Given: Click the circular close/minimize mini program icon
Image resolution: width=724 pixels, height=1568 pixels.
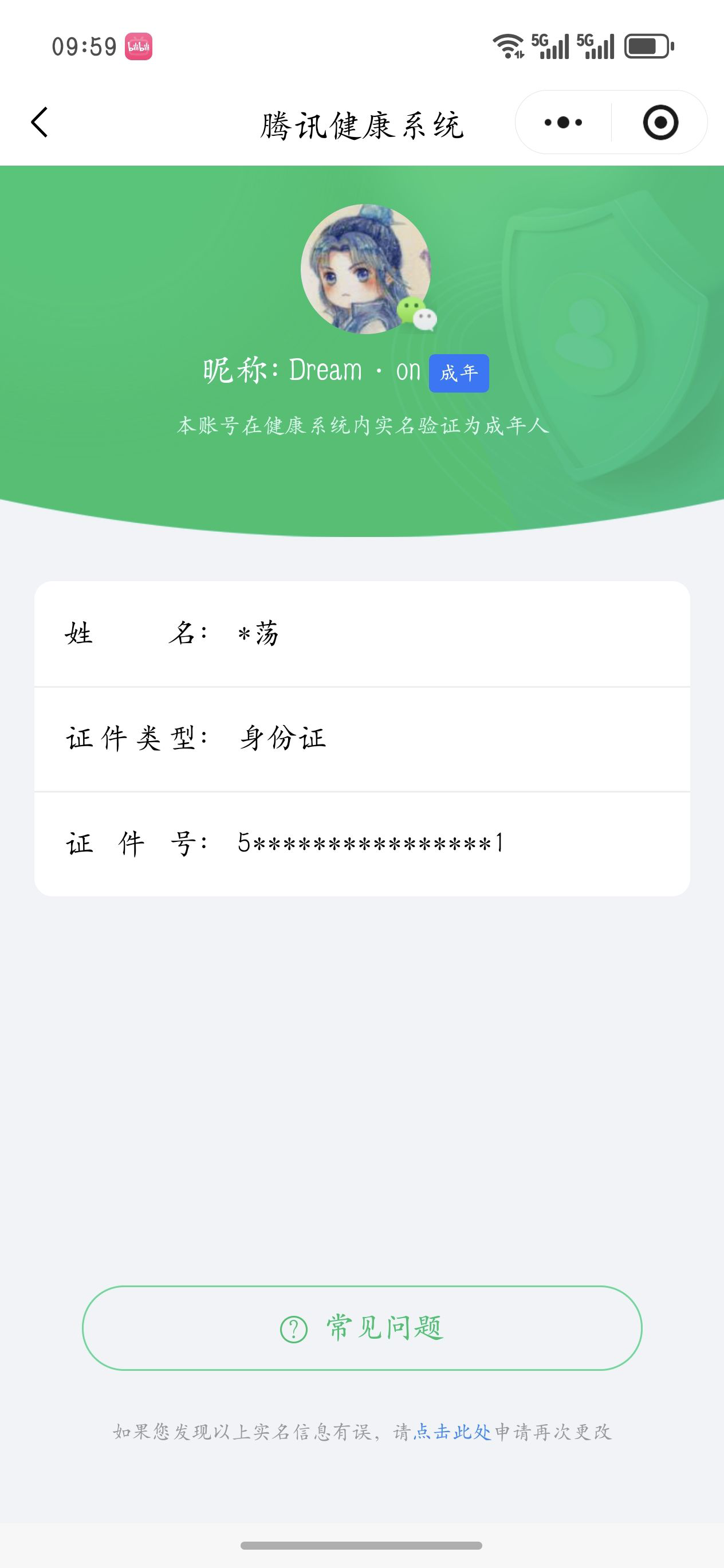Looking at the screenshot, I should click(662, 121).
